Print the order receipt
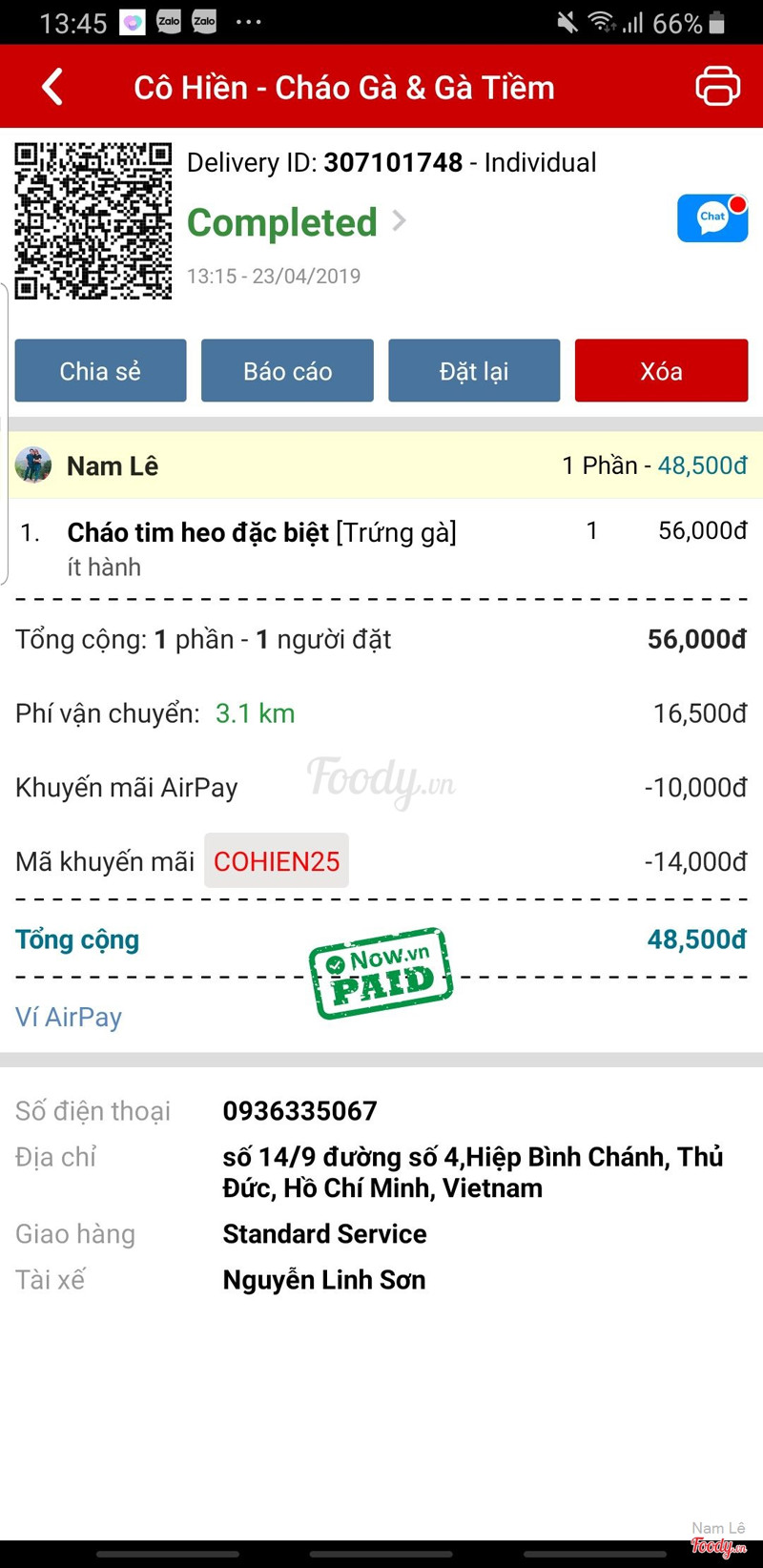The width and height of the screenshot is (763, 1568). [x=717, y=86]
